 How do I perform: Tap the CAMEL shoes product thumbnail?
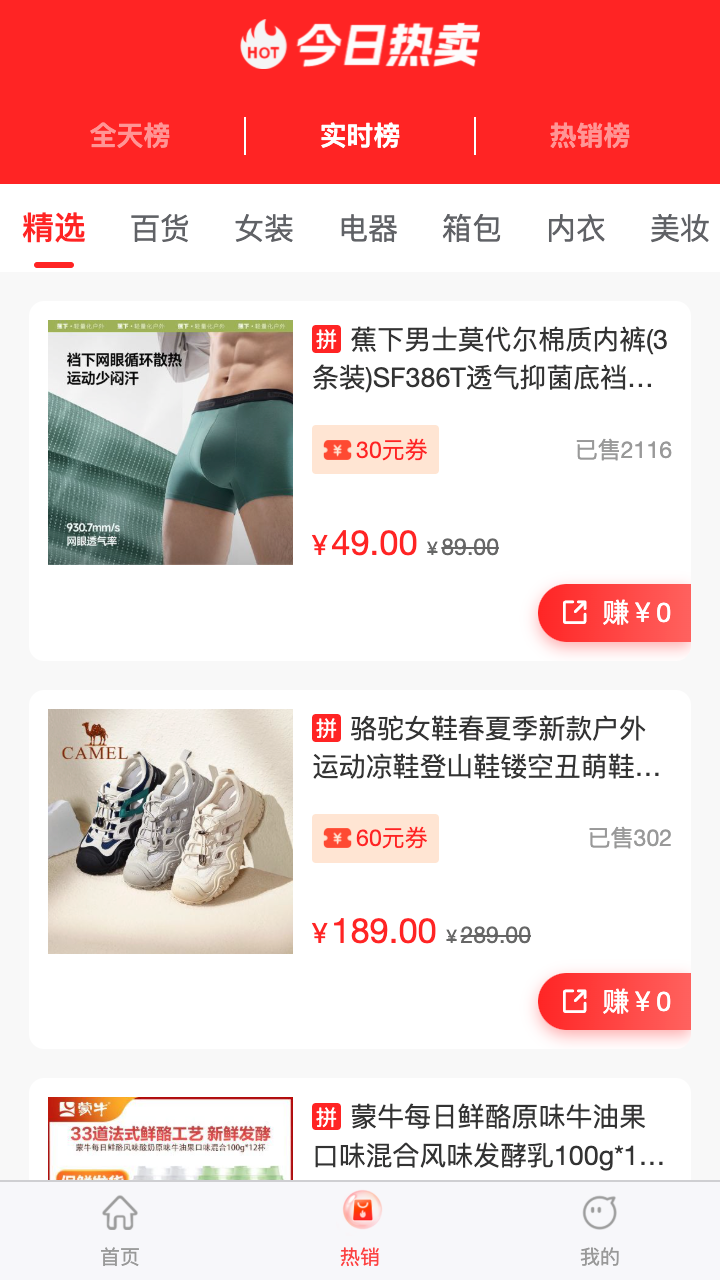click(x=170, y=831)
